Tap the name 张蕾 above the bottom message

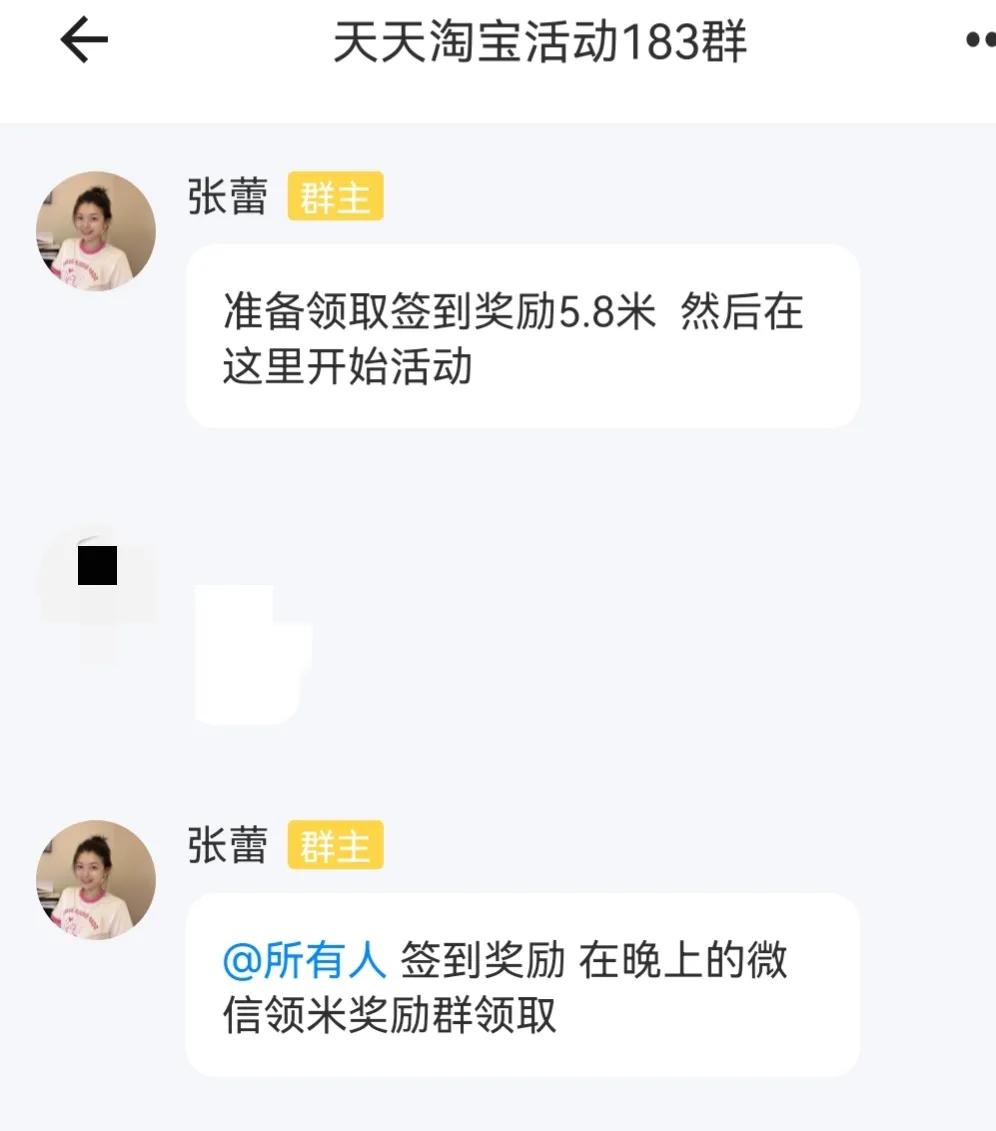pos(228,844)
